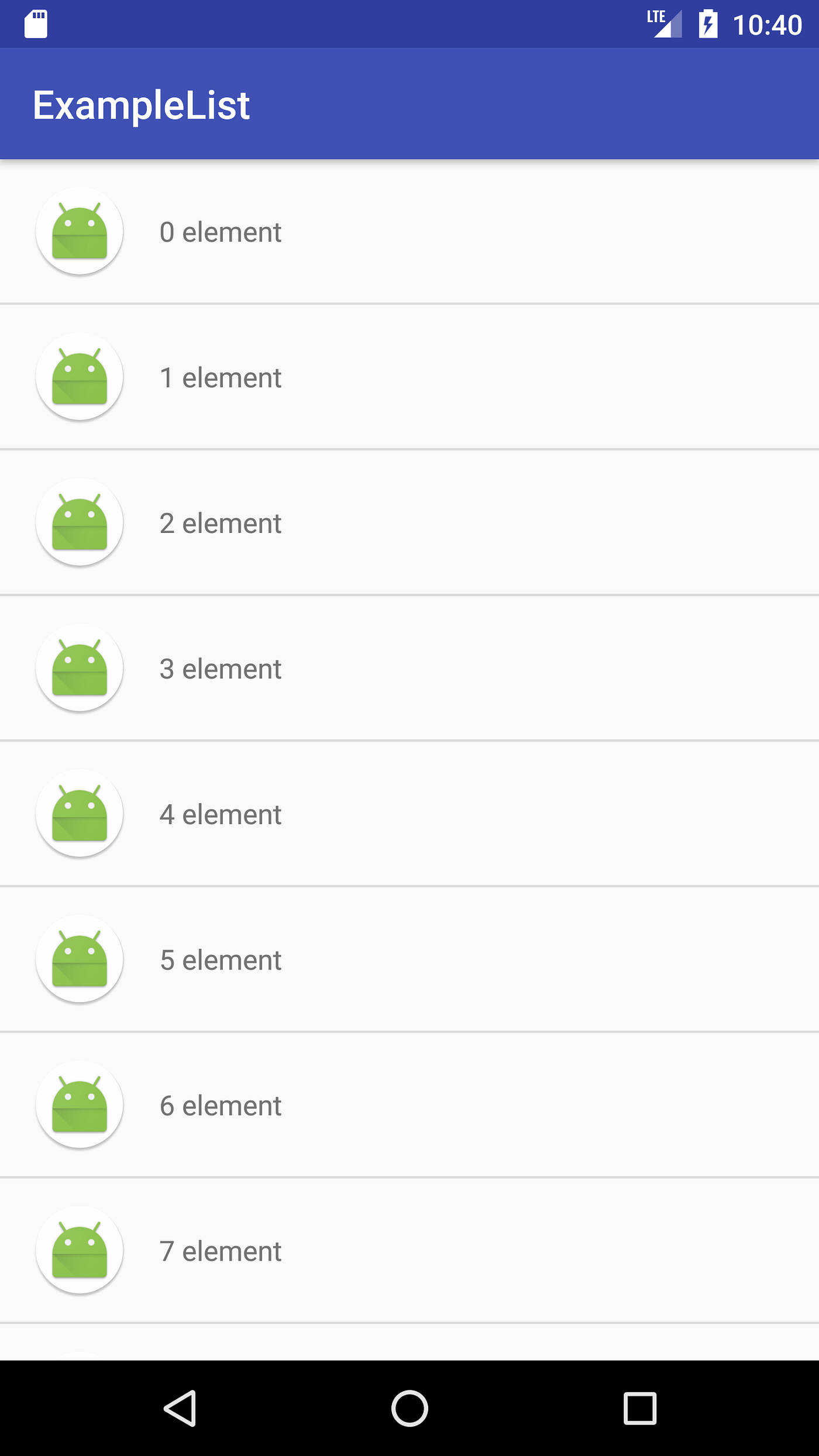819x1456 pixels.
Task: Tap the Android icon beside 6 element
Action: click(79, 1104)
